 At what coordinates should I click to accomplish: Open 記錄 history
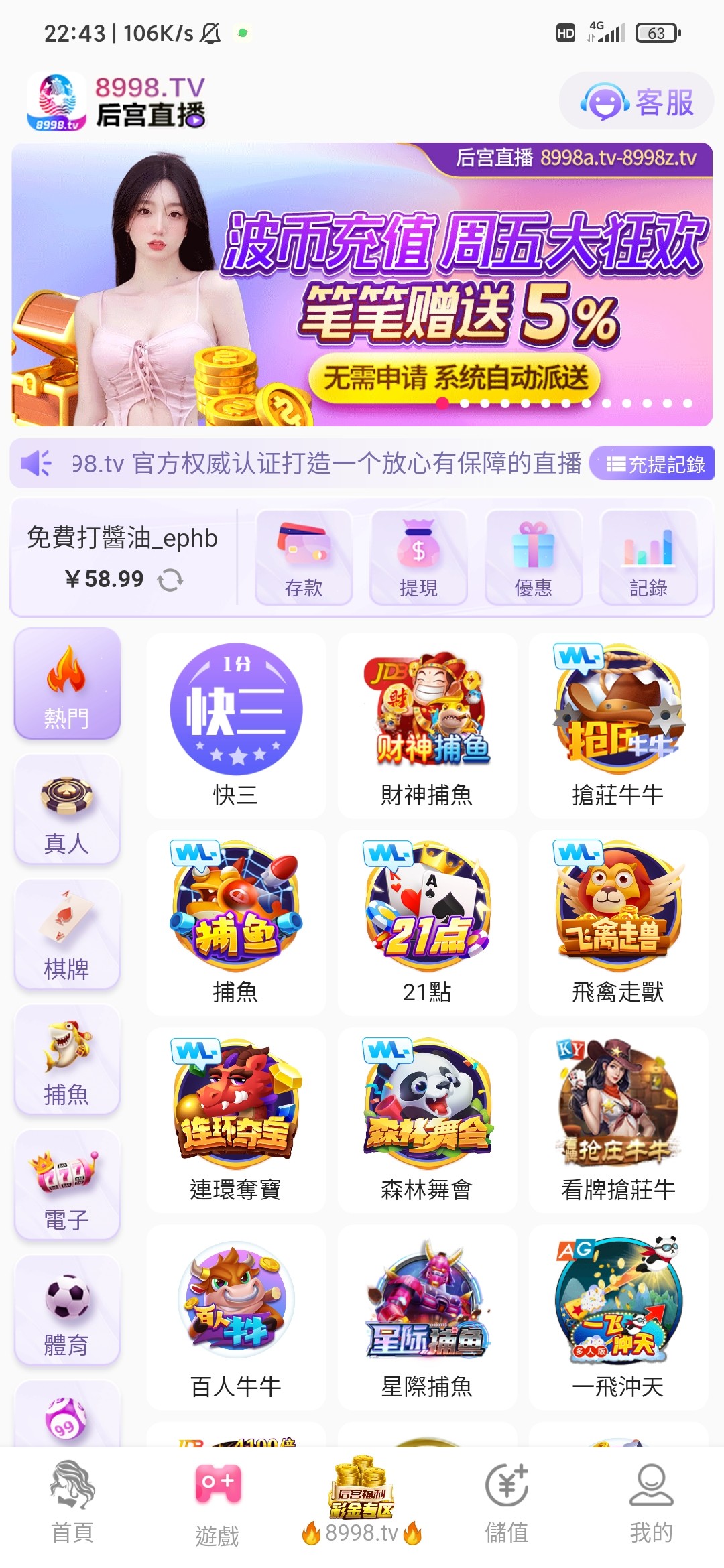[x=648, y=558]
